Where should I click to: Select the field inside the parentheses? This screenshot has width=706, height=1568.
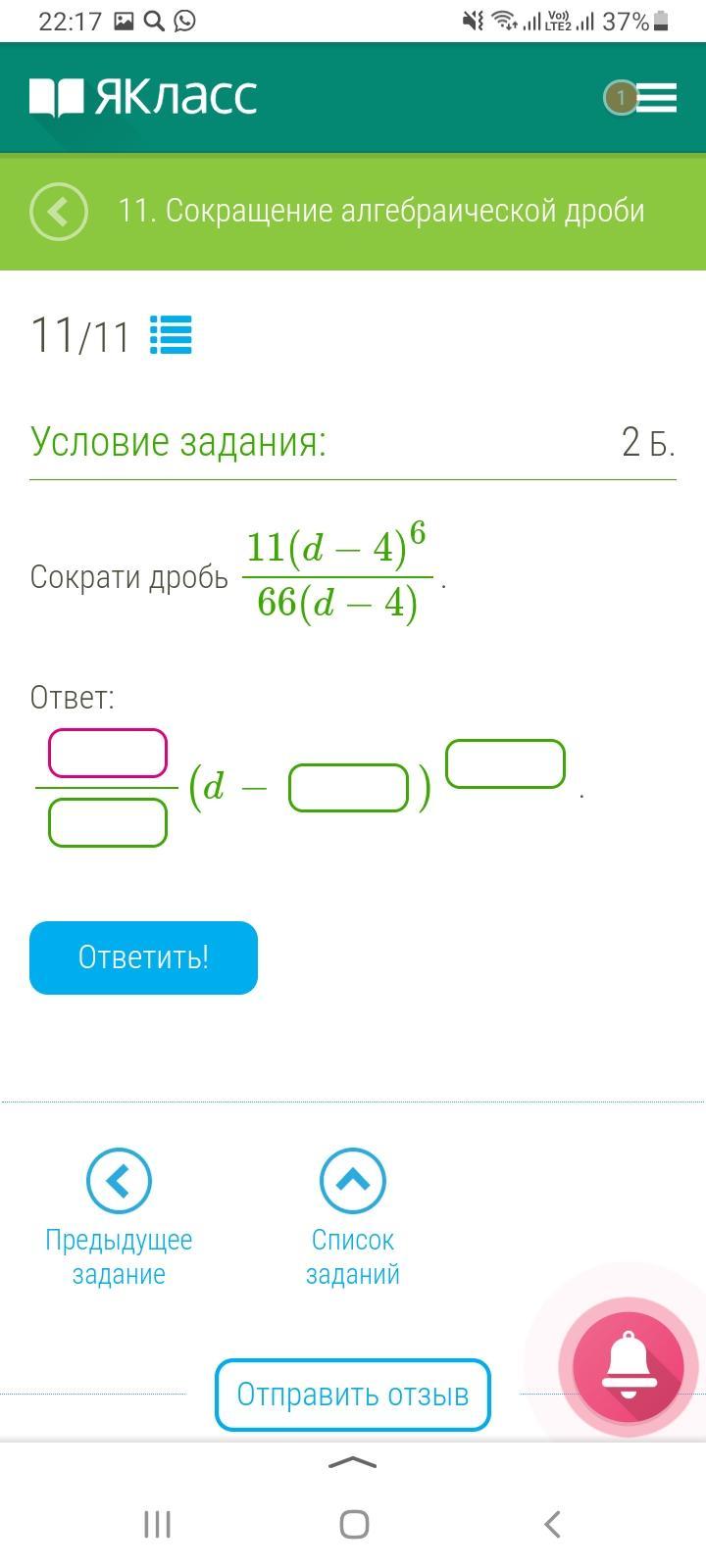pos(348,788)
